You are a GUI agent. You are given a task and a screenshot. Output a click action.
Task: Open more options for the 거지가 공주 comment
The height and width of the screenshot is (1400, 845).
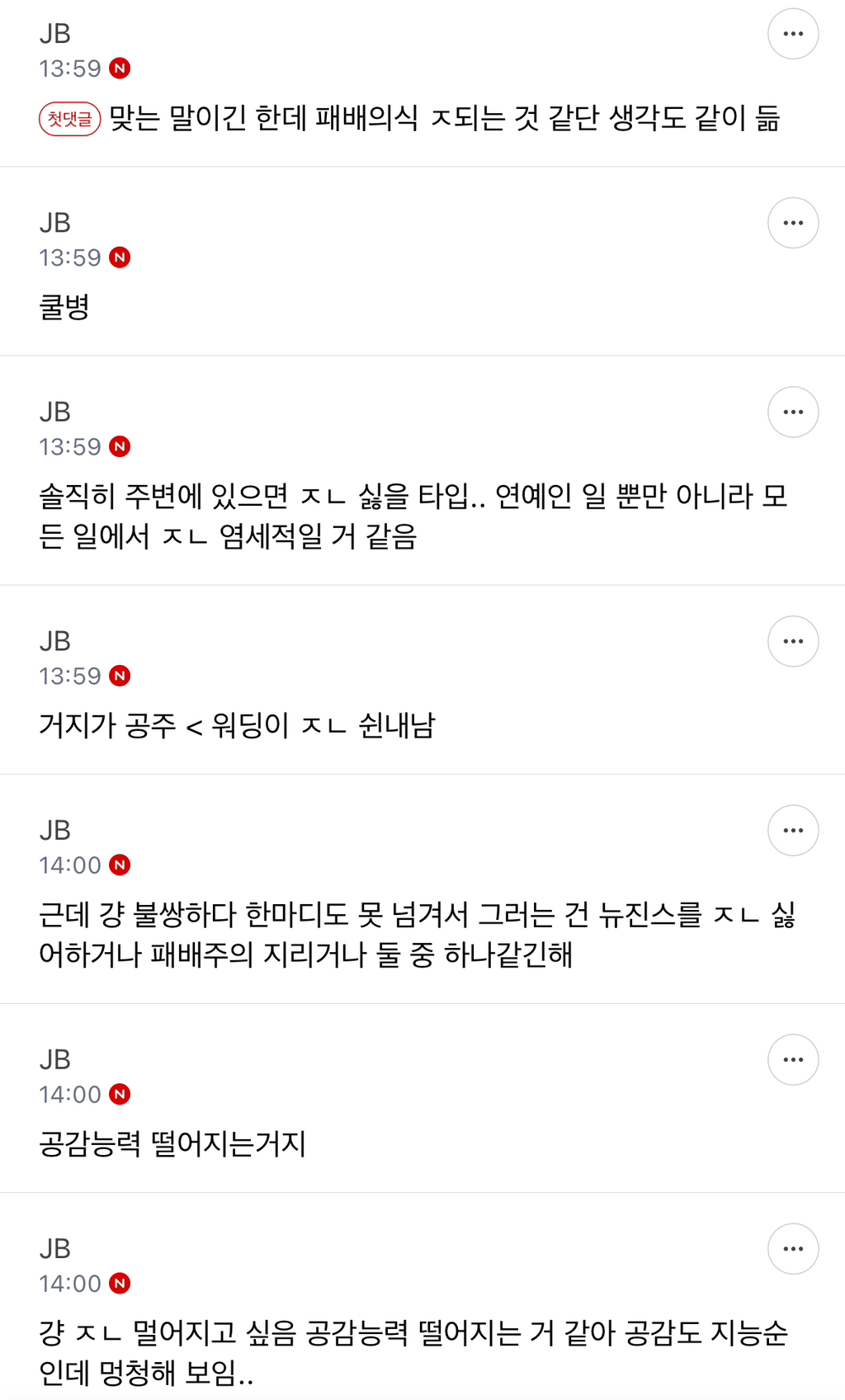tap(792, 641)
